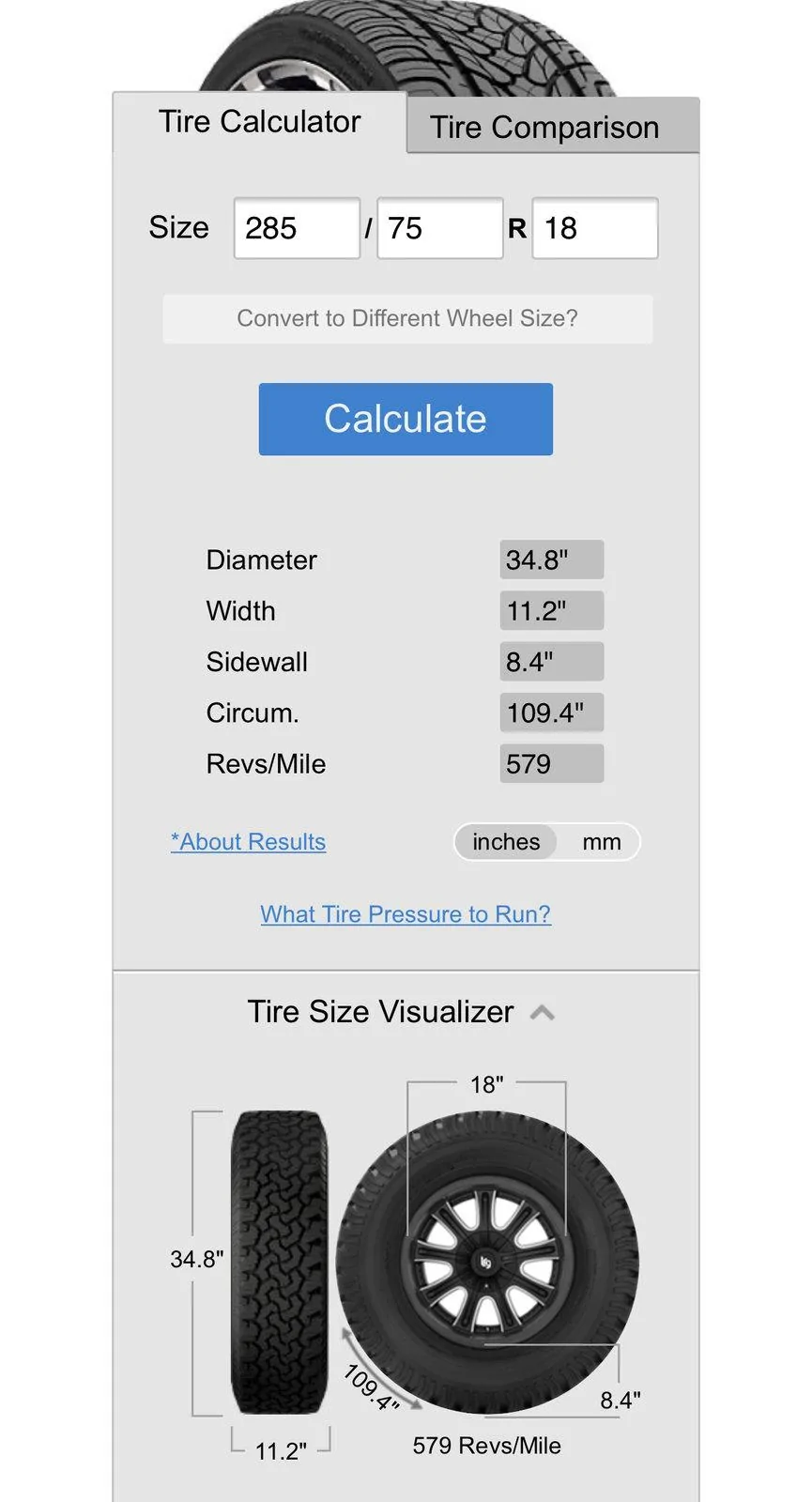Switch to the Tire Comparison tab
The image size is (812, 1502).
pos(553,126)
